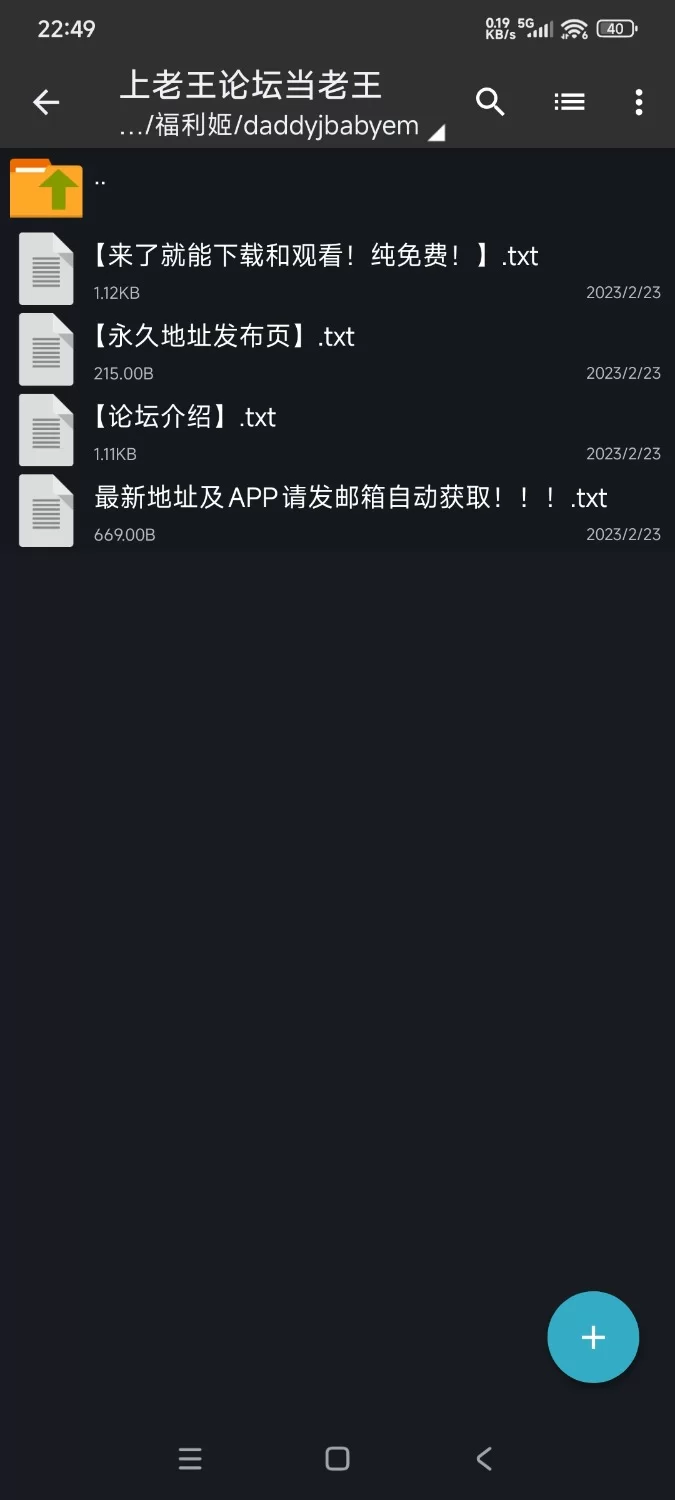Open the overflow menu

pos(639,102)
